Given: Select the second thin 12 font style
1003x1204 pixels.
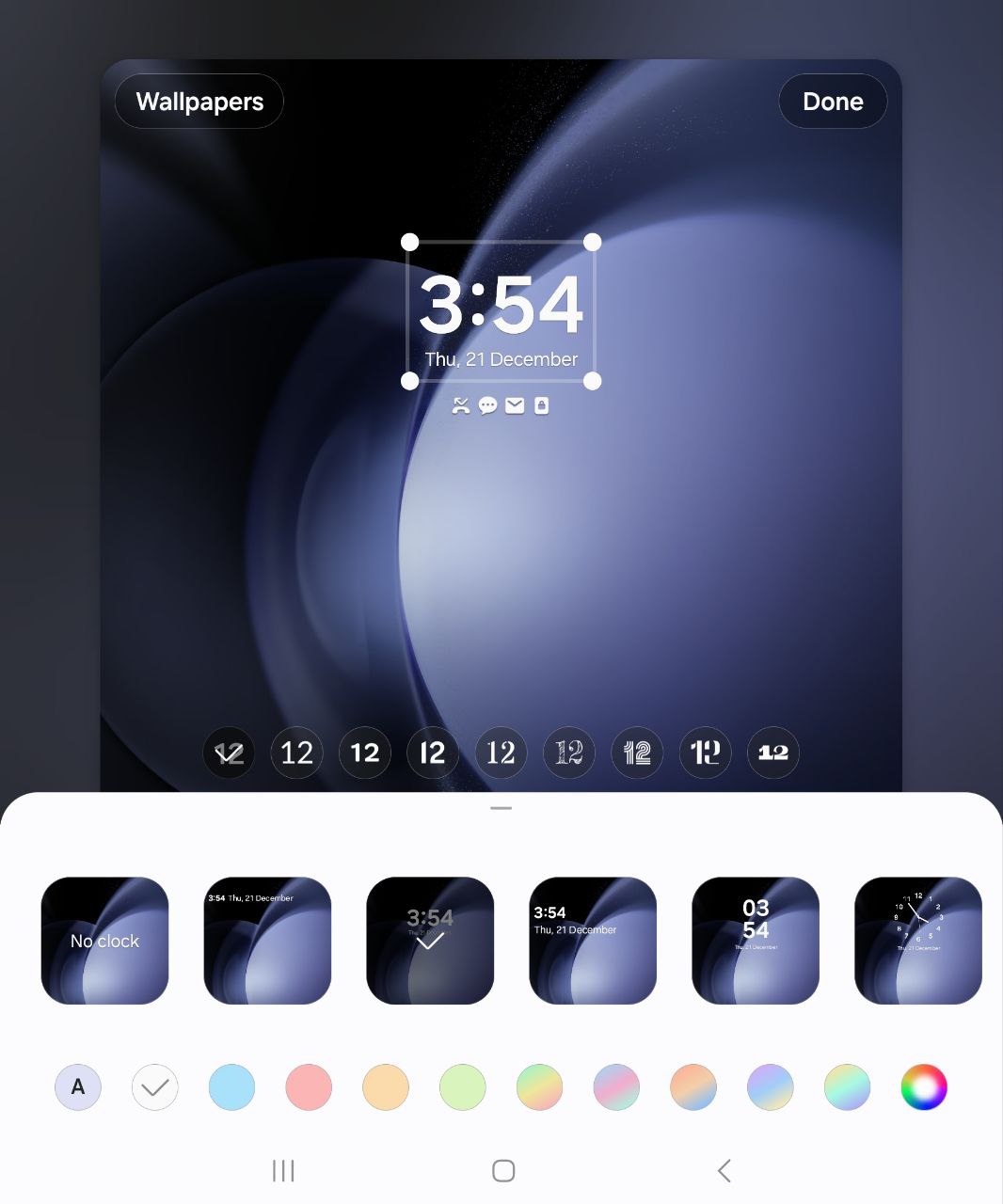Looking at the screenshot, I should (x=297, y=752).
